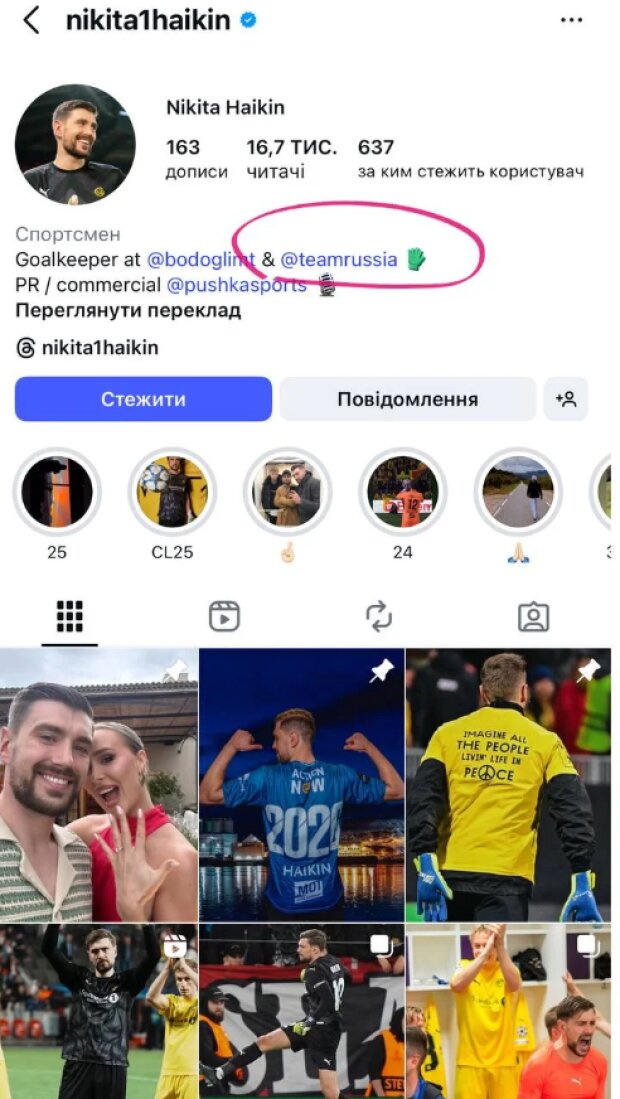Open the @bodoglimt profile link

point(201,260)
